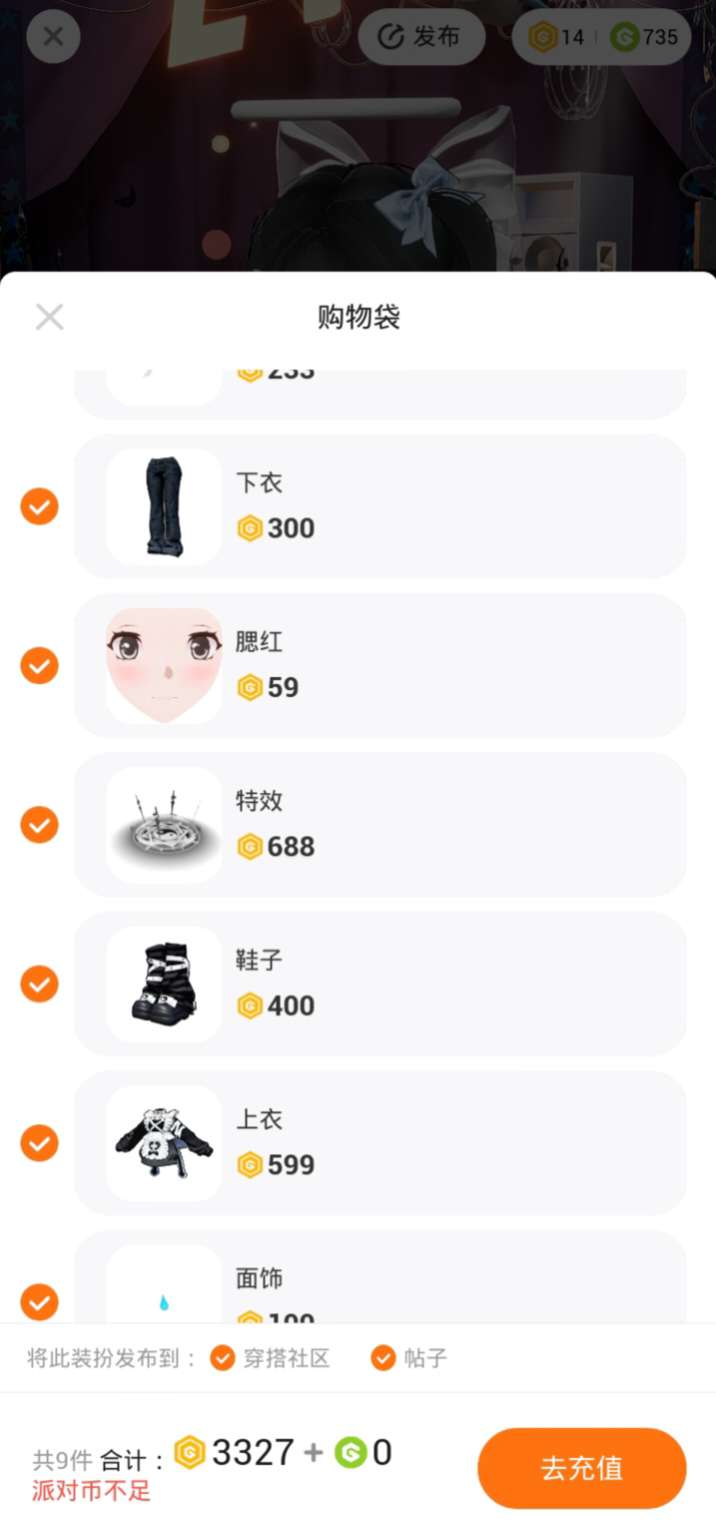Uncheck the 面饰 face accessory item

(x=39, y=1302)
